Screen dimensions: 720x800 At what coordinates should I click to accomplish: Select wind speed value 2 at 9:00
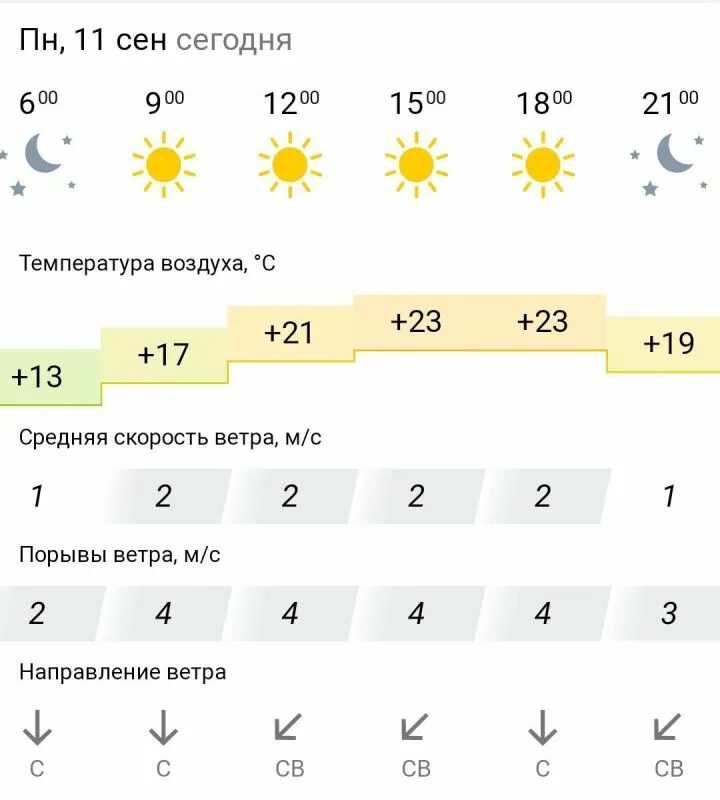point(162,492)
